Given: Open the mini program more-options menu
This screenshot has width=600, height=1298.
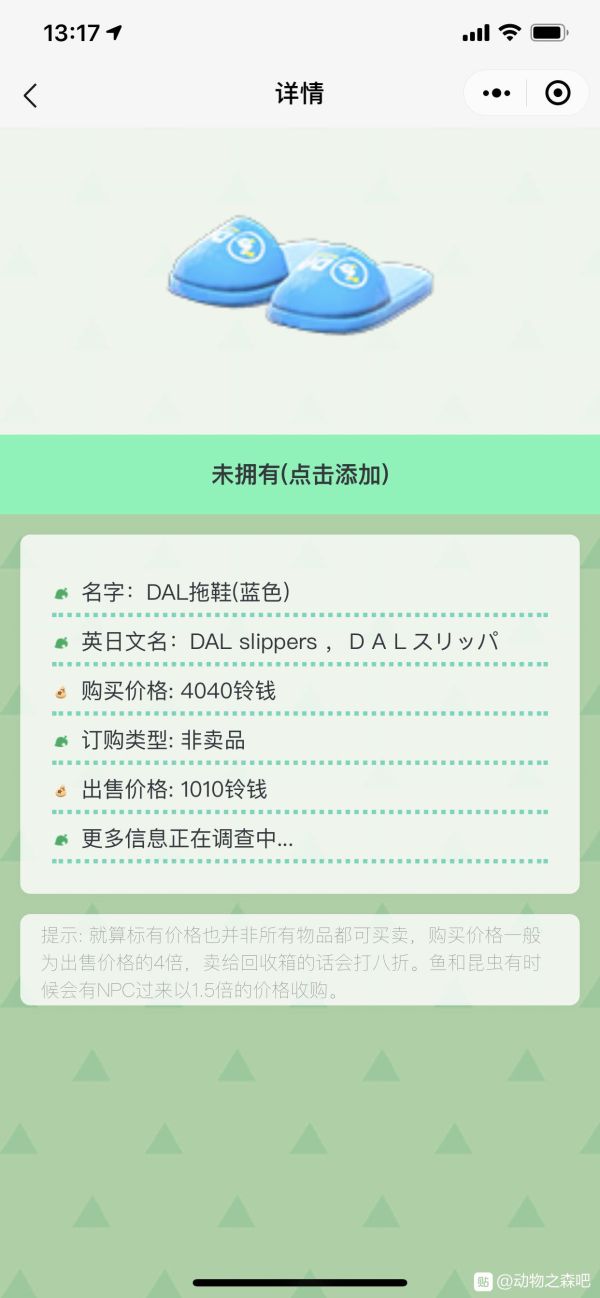Looking at the screenshot, I should pos(496,93).
